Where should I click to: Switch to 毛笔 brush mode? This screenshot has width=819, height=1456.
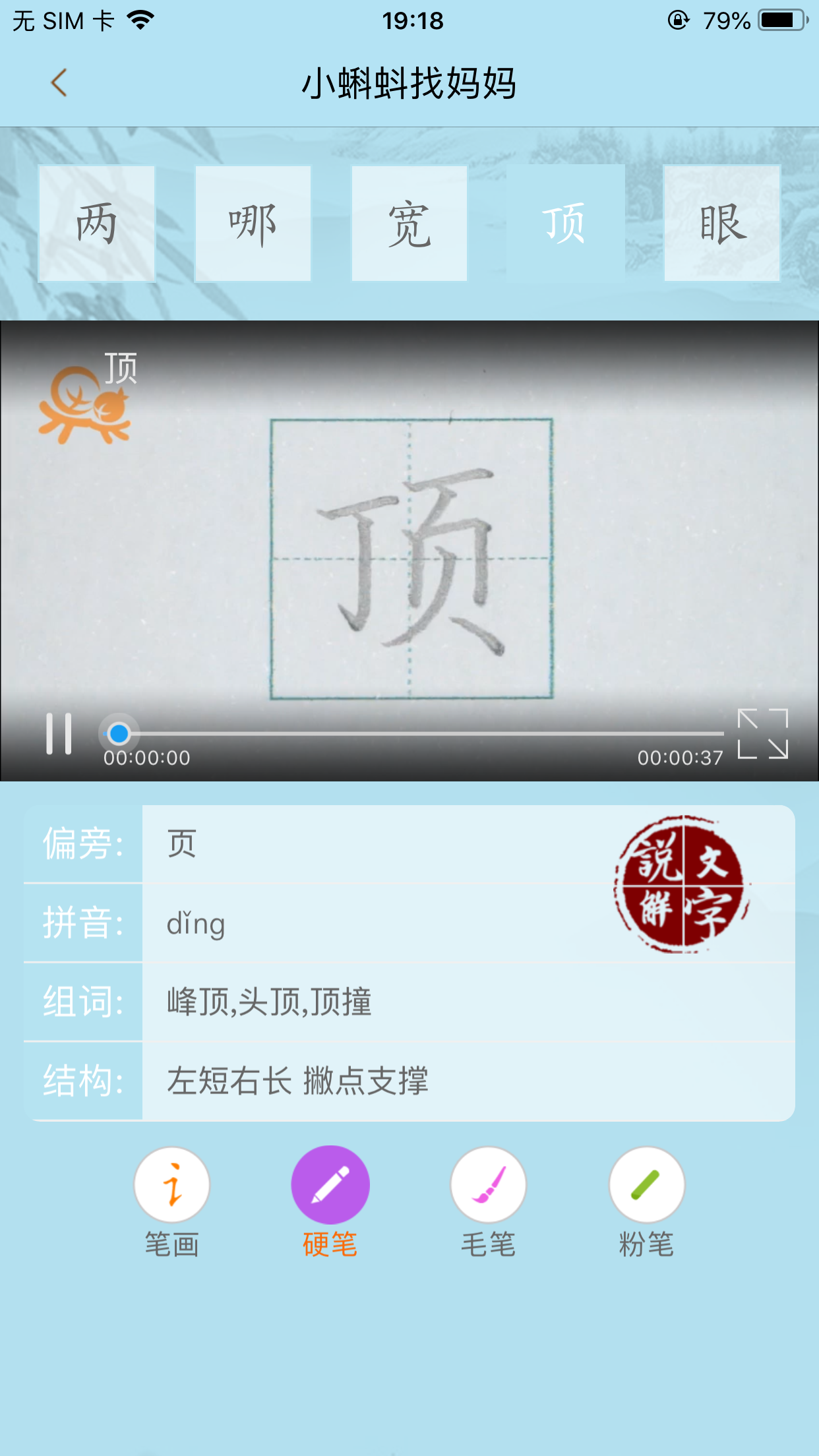click(489, 1186)
